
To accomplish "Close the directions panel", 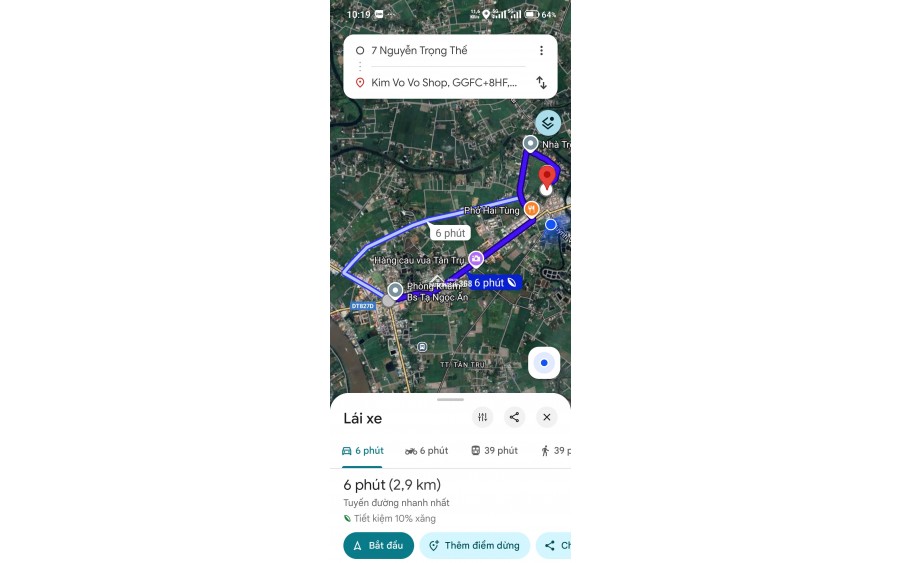I will pos(546,417).
